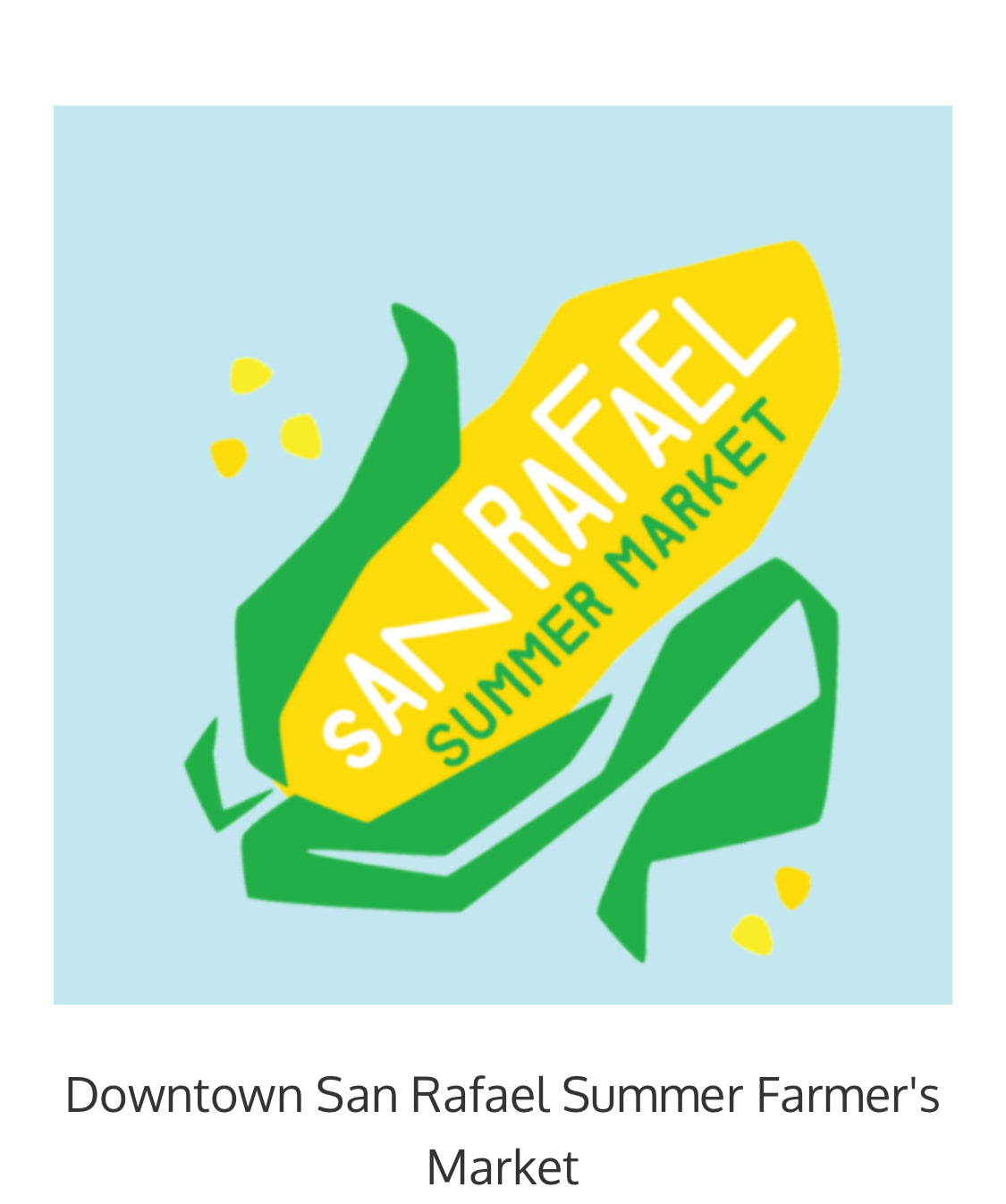This screenshot has width=1006, height=1204.
Task: Open the San Rafael Summer Market card
Action: 503,554
